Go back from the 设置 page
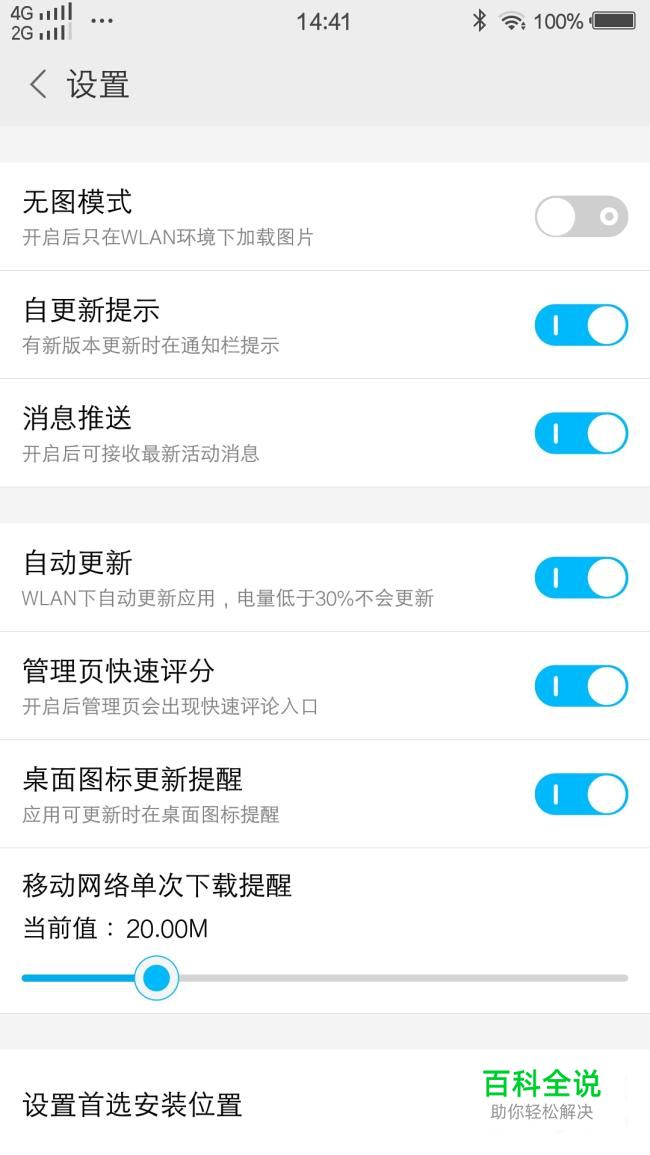The height and width of the screenshot is (1155, 650). coord(38,84)
